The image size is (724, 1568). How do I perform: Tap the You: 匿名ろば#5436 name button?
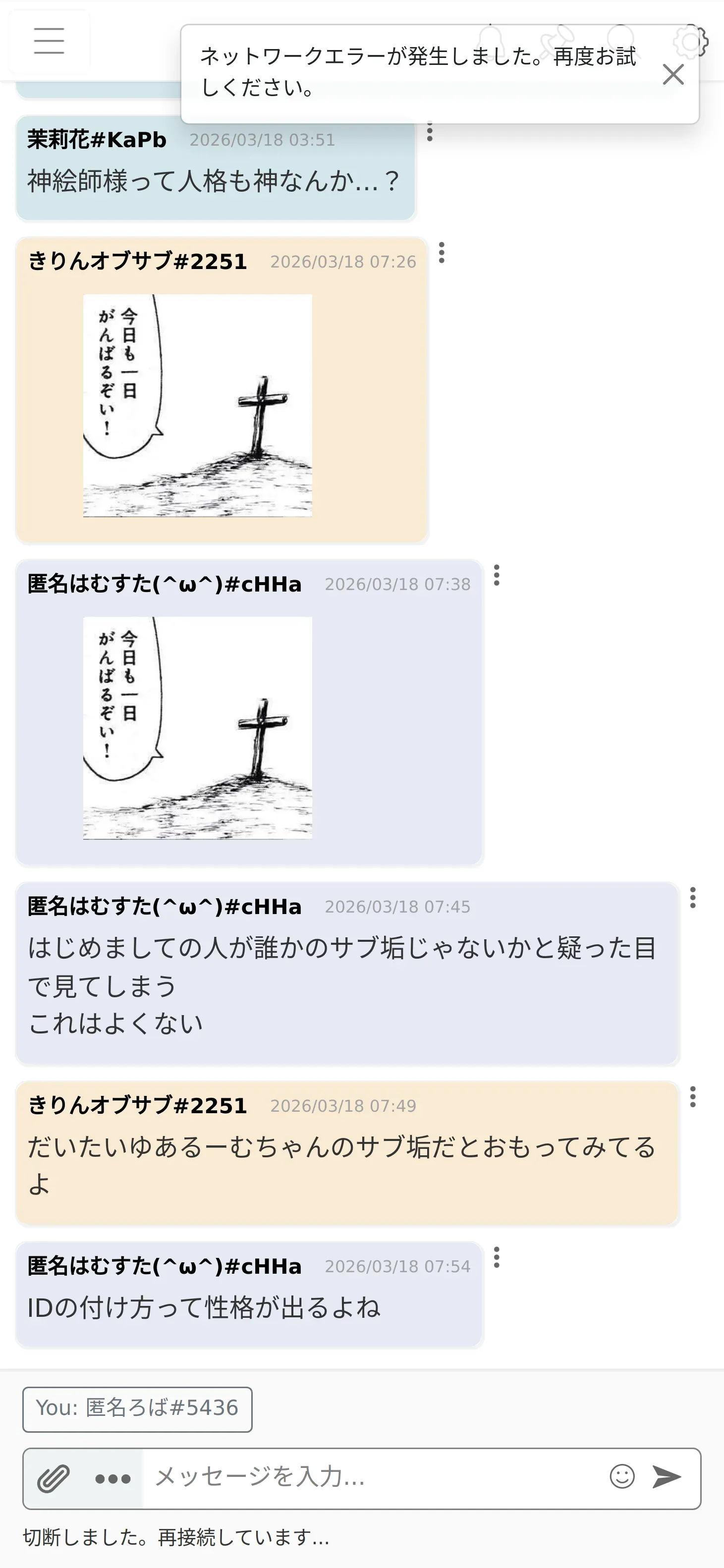coord(137,1409)
